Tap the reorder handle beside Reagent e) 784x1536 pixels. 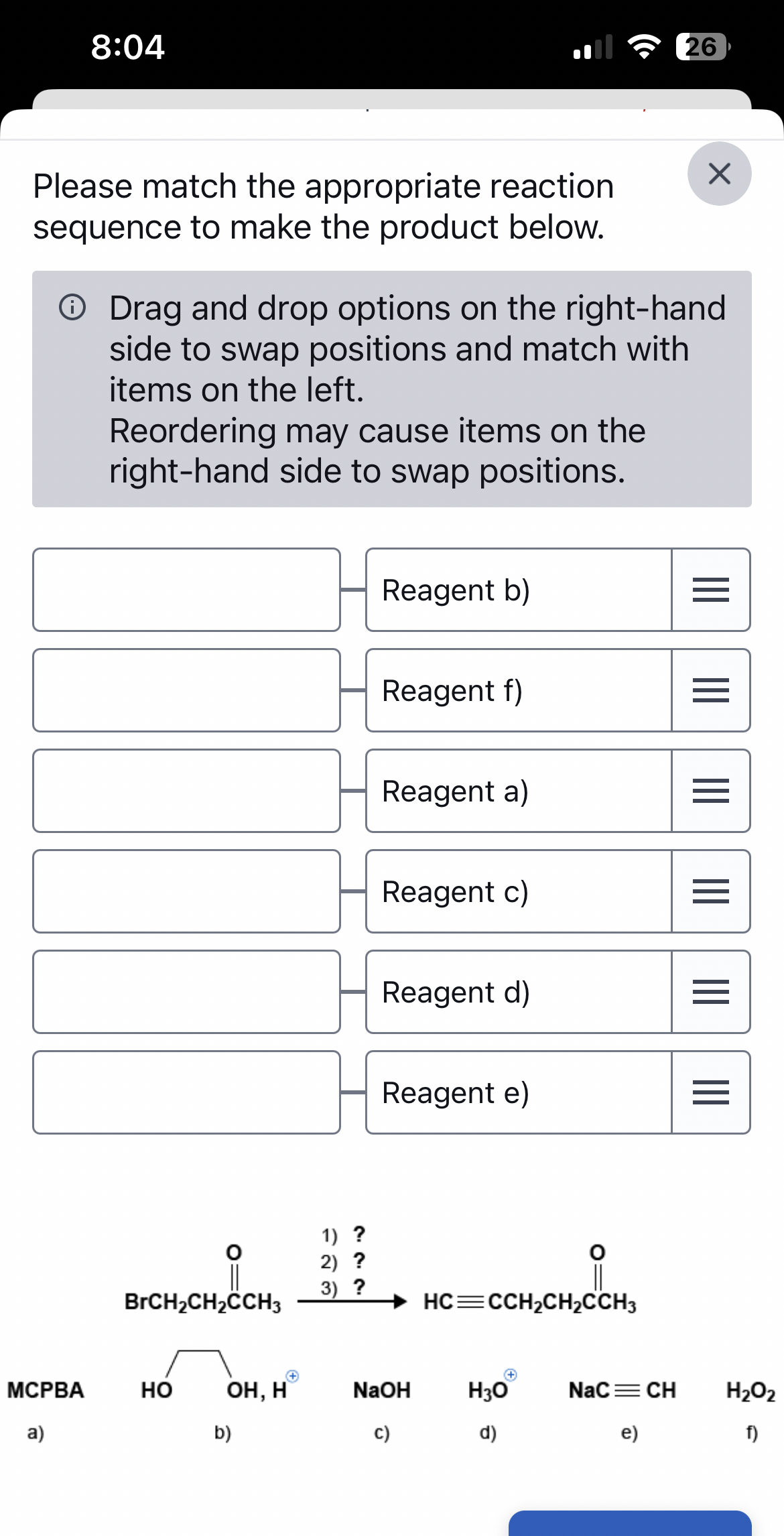[x=710, y=1092]
